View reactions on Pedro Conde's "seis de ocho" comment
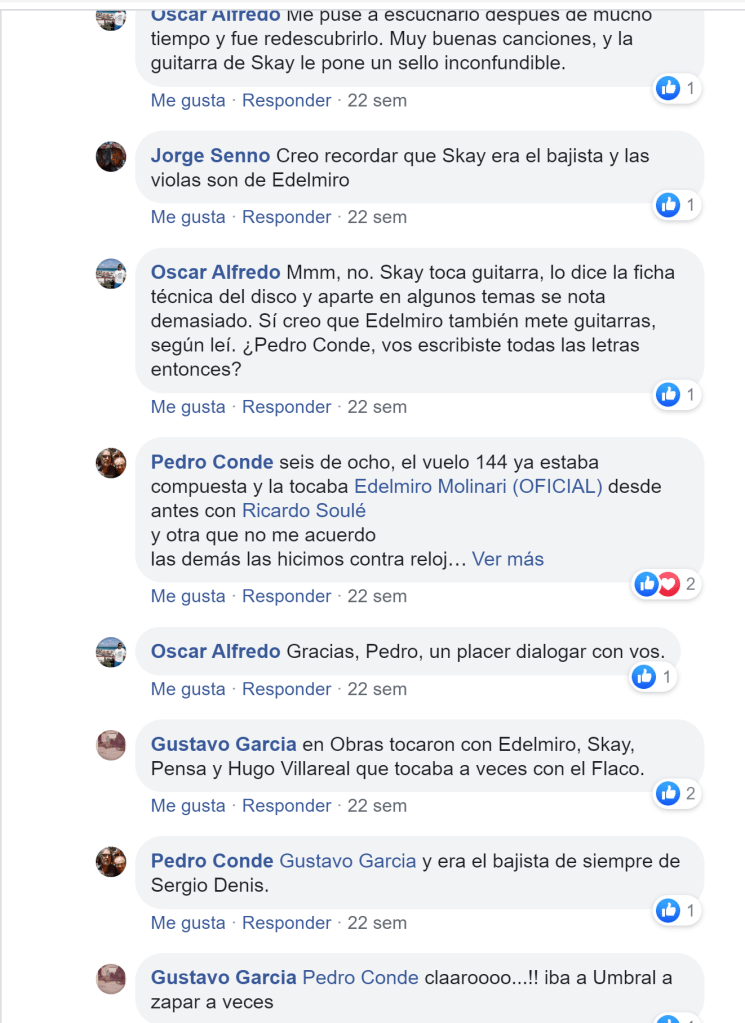Screen dimensions: 745x1023 click(x=666, y=584)
